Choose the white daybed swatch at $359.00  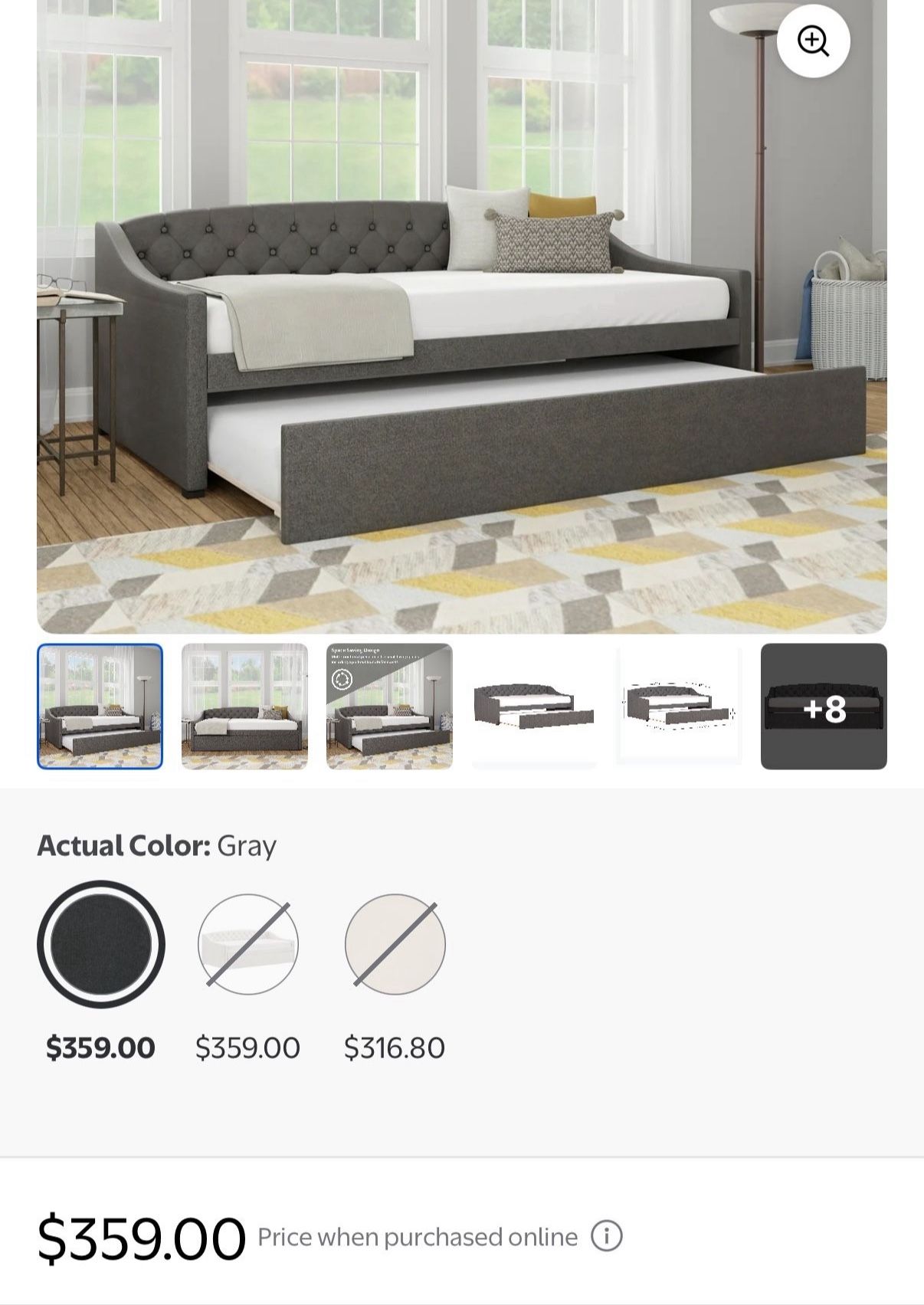248,944
